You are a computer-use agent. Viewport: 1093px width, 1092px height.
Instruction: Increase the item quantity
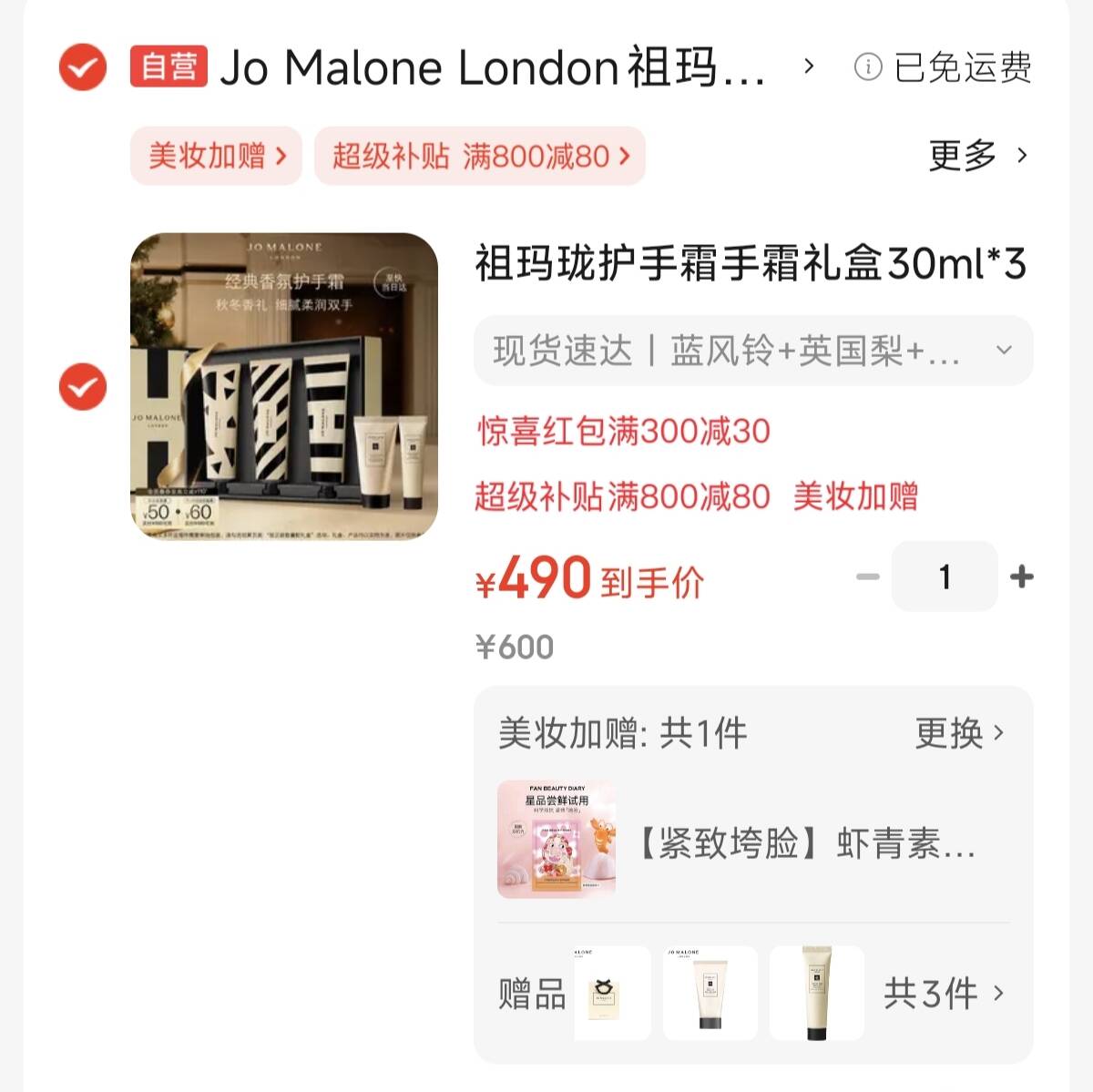pyautogui.click(x=1022, y=577)
